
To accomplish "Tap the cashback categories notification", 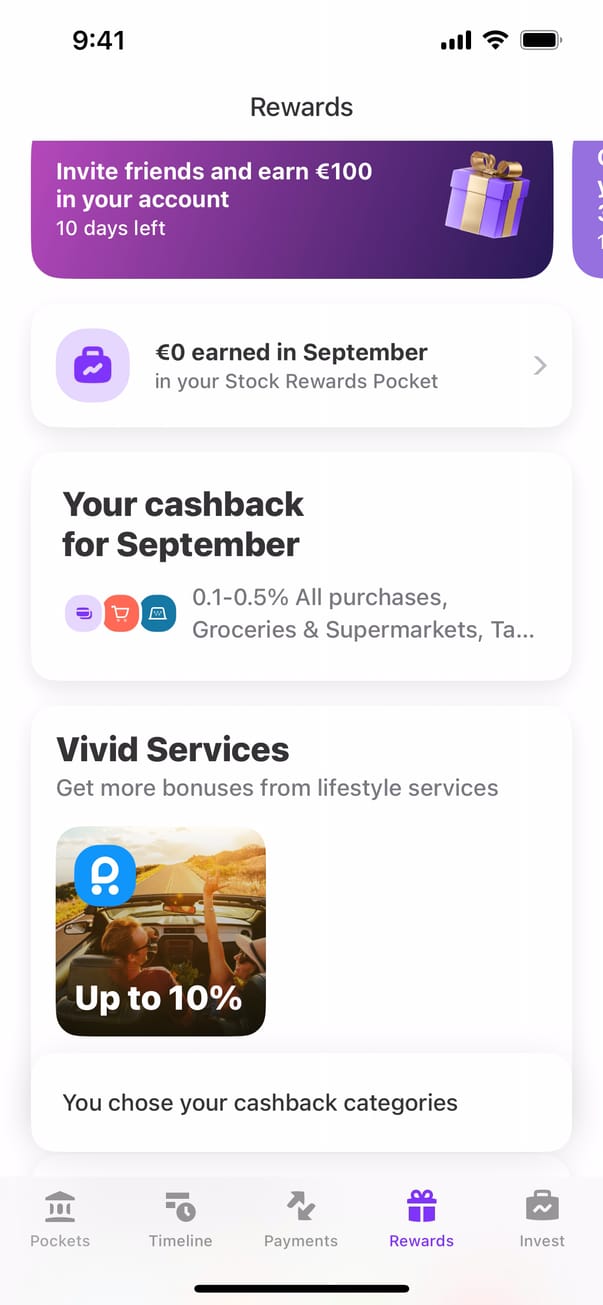I will pos(301,1102).
